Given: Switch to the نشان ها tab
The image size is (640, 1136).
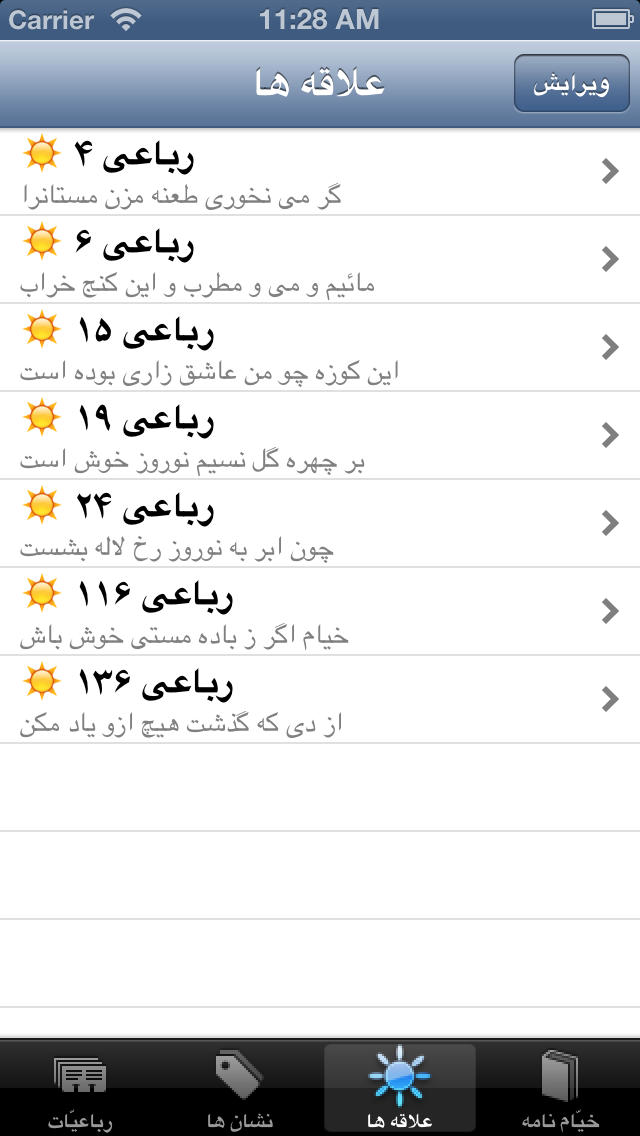Looking at the screenshot, I should 240,1088.
